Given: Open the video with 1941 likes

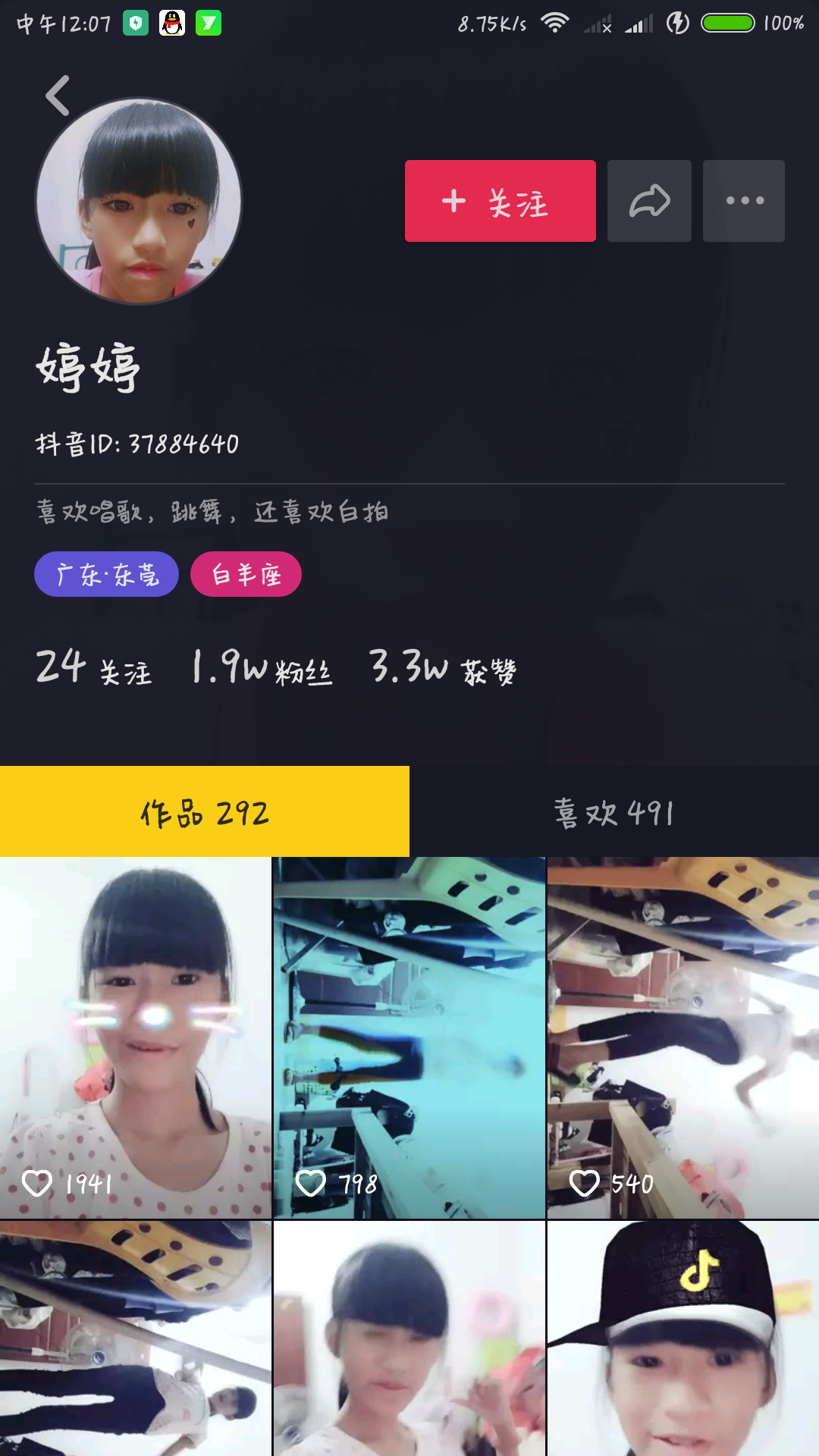Looking at the screenshot, I should (136, 1037).
